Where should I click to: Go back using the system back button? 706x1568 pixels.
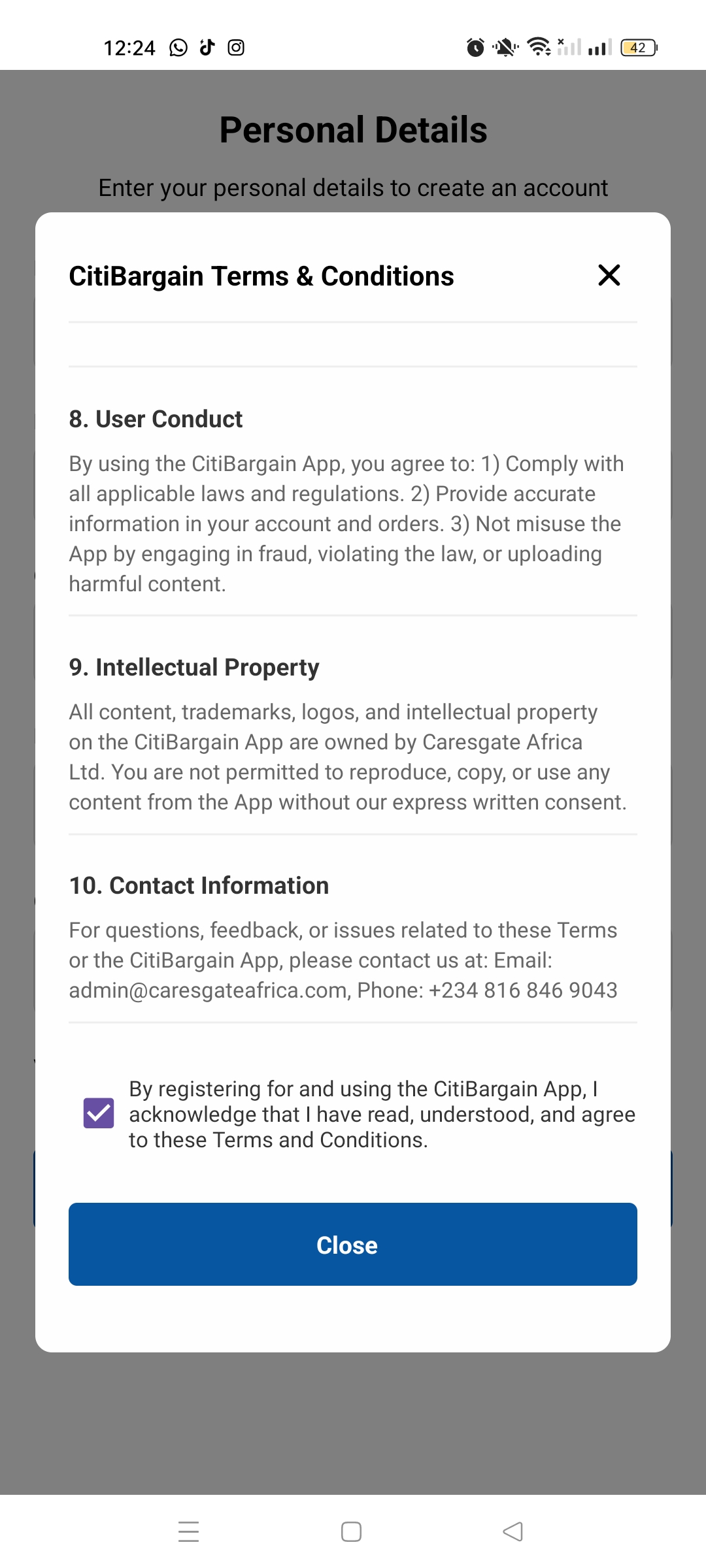point(513,1531)
